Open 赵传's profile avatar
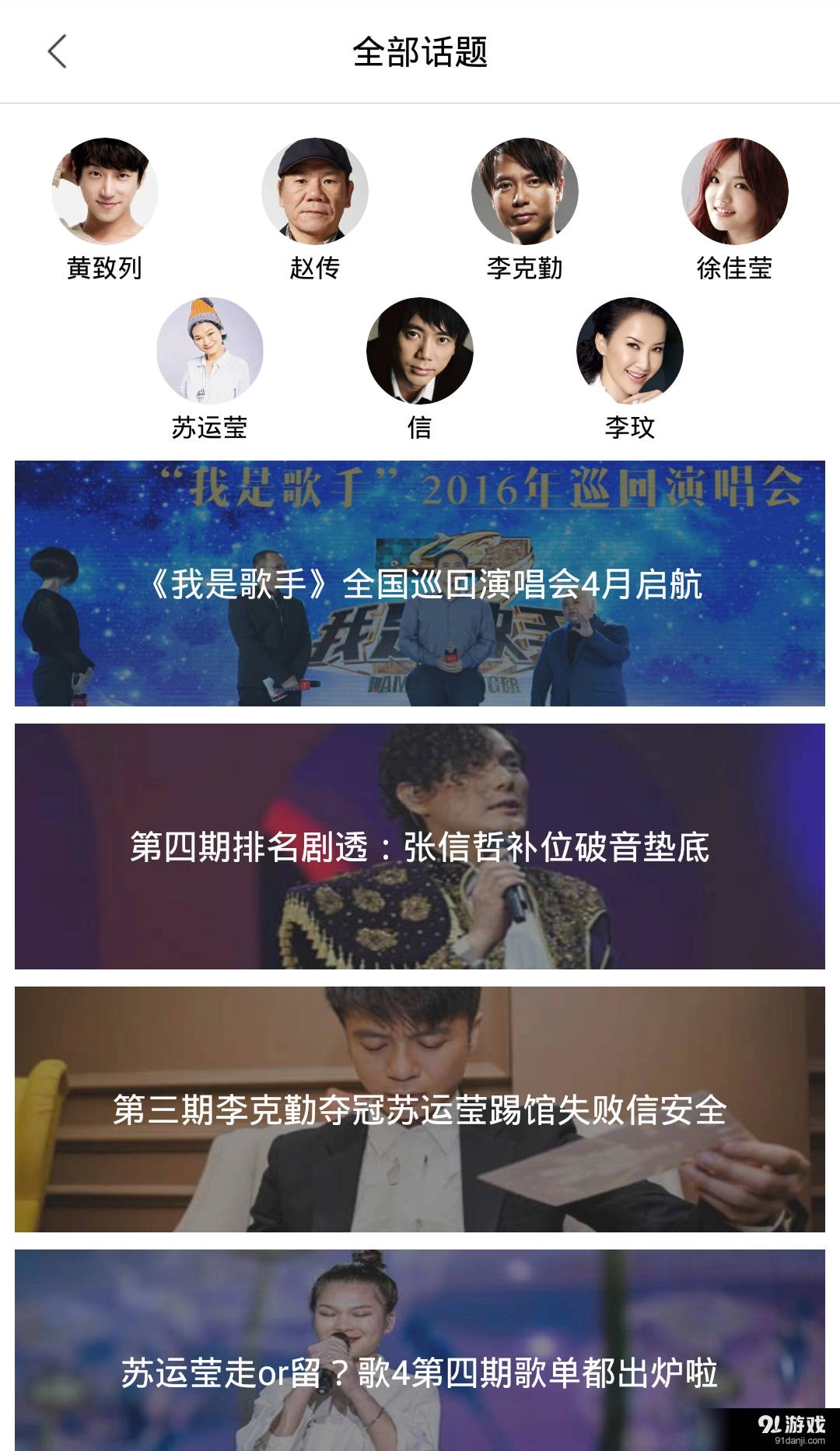Viewport: 840px width, 1451px height. pyautogui.click(x=317, y=193)
